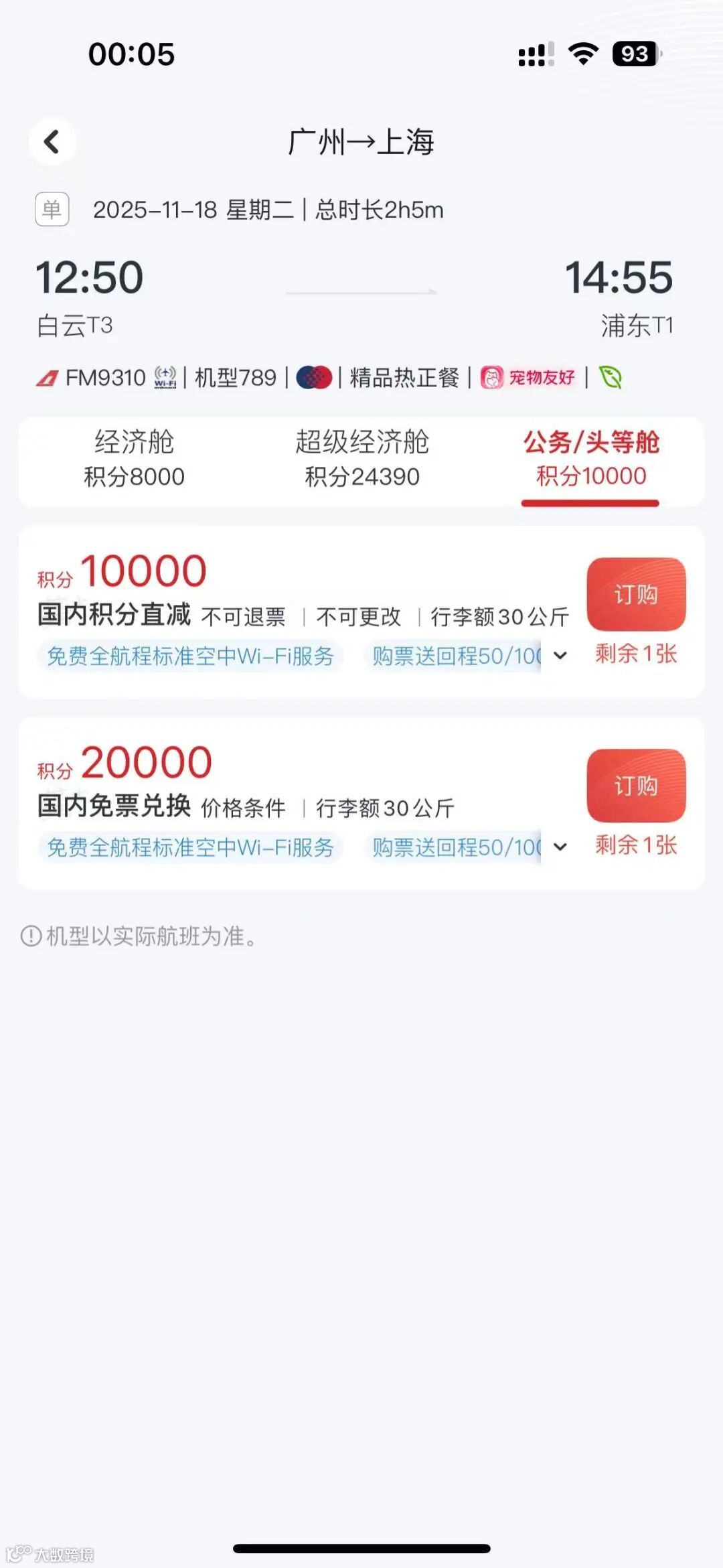
Task: Expand benefits of the 国内免票兑换 fare
Action: [x=561, y=847]
